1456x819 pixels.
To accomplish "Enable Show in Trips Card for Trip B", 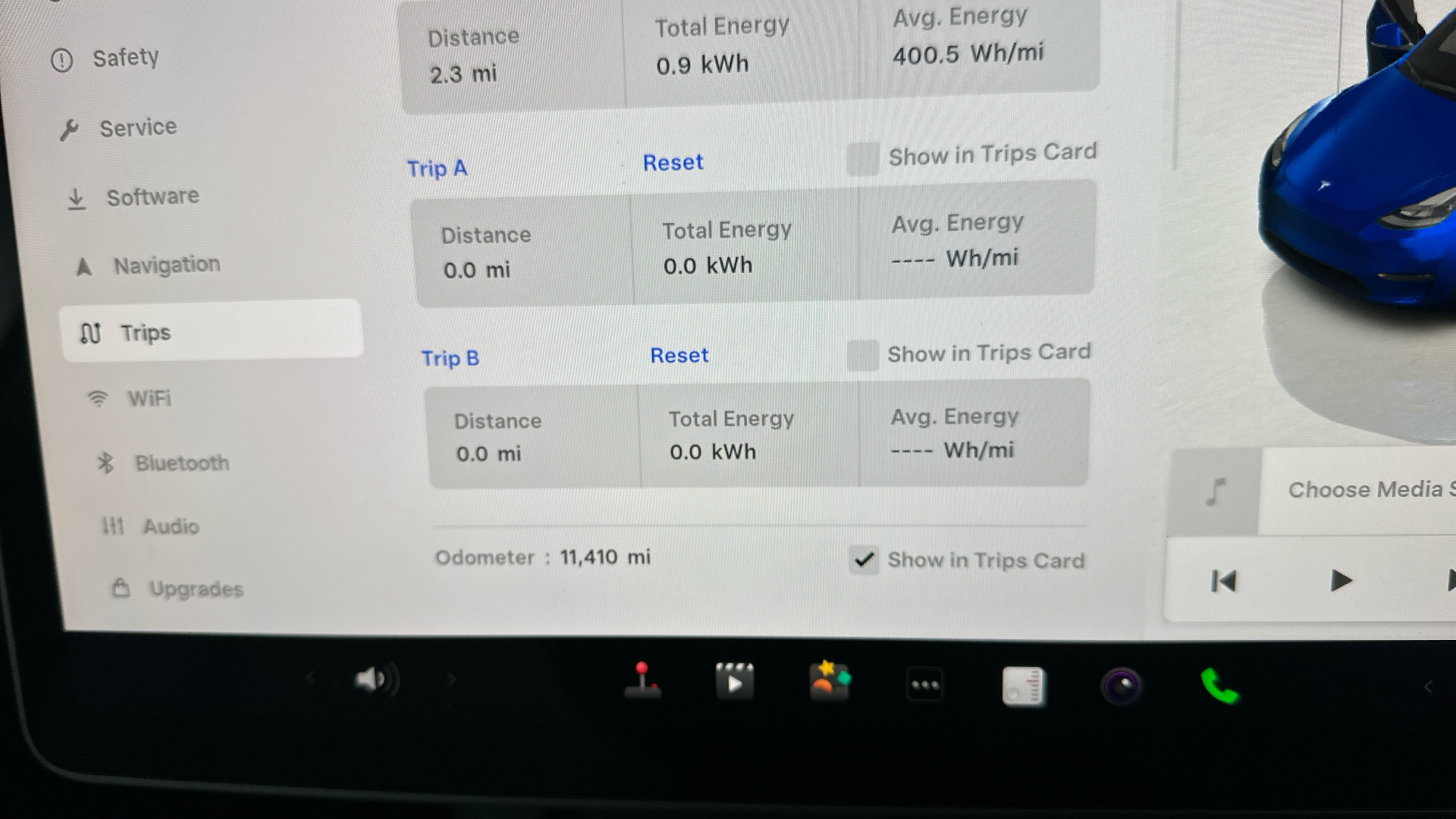I will tap(862, 355).
